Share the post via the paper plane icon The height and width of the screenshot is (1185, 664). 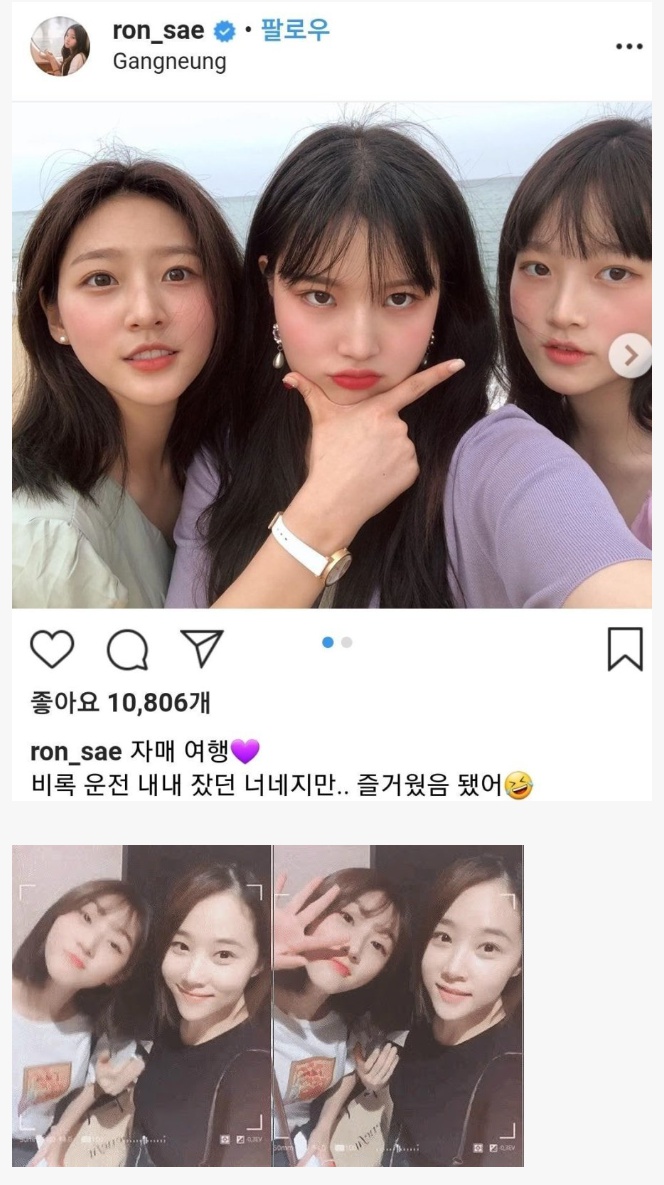coord(202,649)
